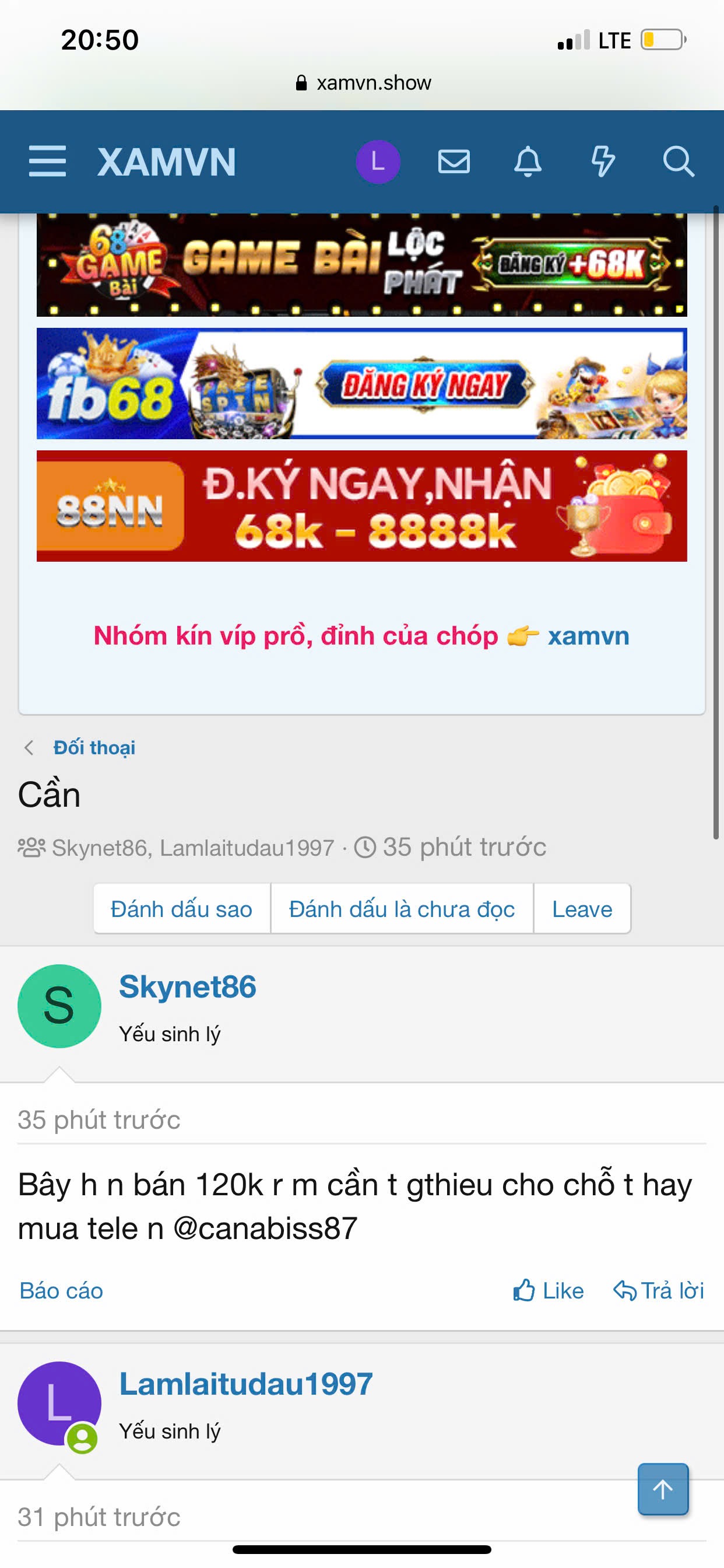Open the 68 Game Bài banner

click(x=361, y=265)
